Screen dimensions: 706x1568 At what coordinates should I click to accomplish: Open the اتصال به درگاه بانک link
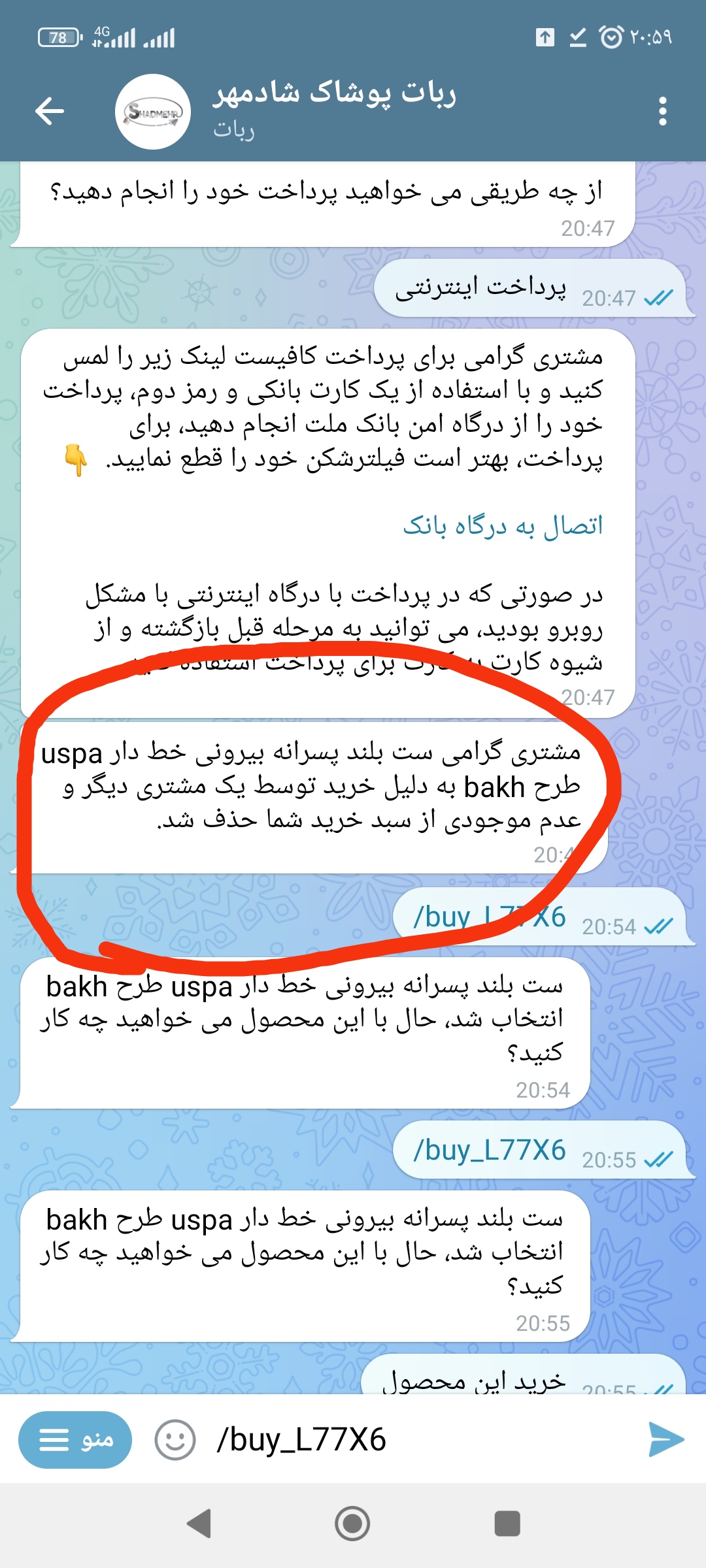pos(502,525)
